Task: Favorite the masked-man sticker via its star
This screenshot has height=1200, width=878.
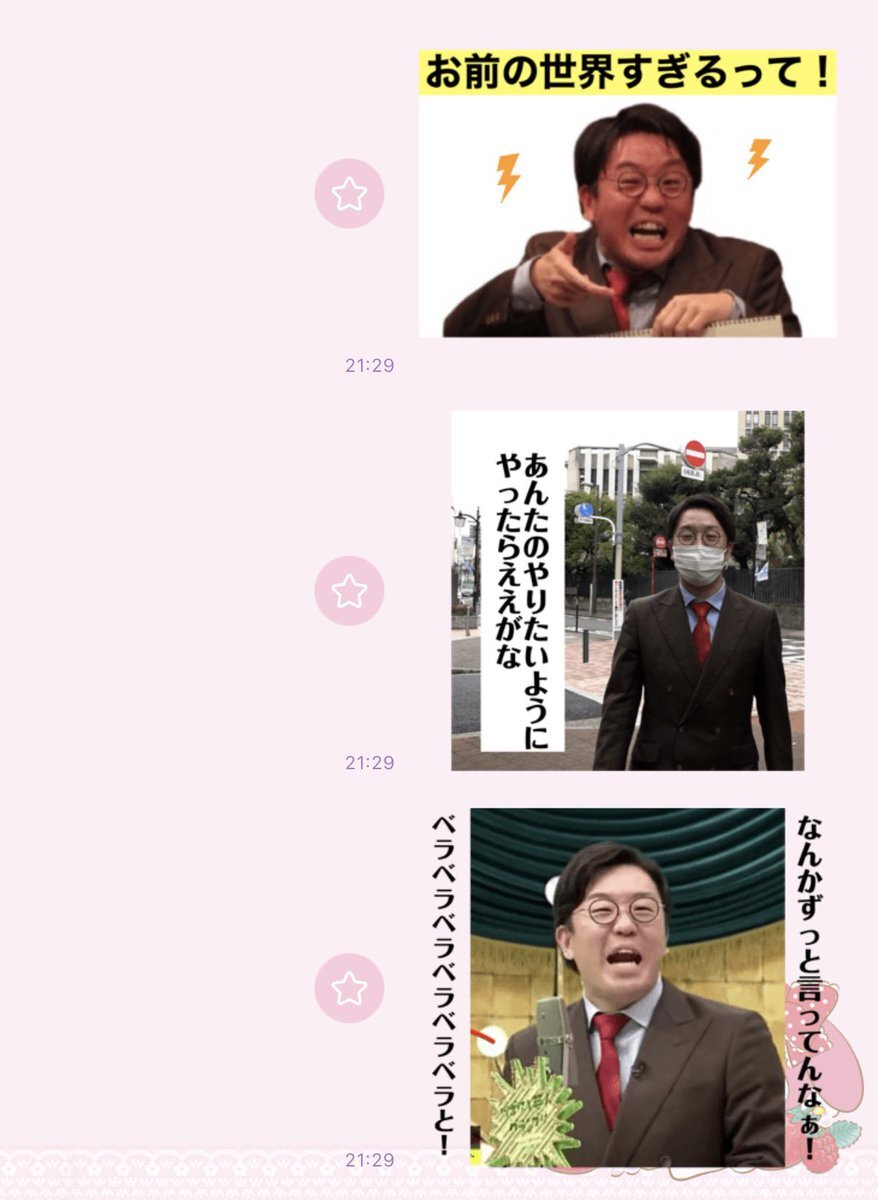Action: point(350,592)
